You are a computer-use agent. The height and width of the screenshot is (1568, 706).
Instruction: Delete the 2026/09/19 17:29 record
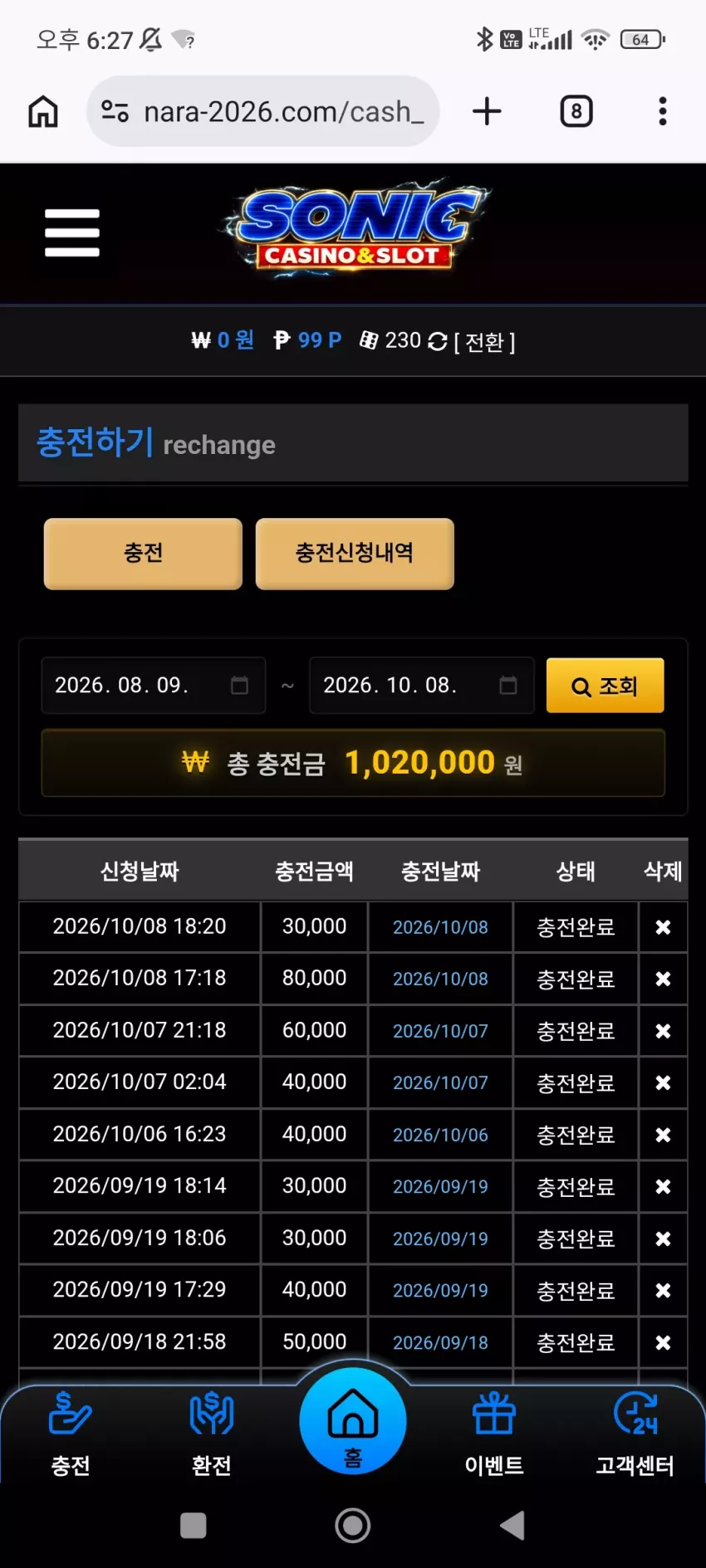click(663, 1291)
